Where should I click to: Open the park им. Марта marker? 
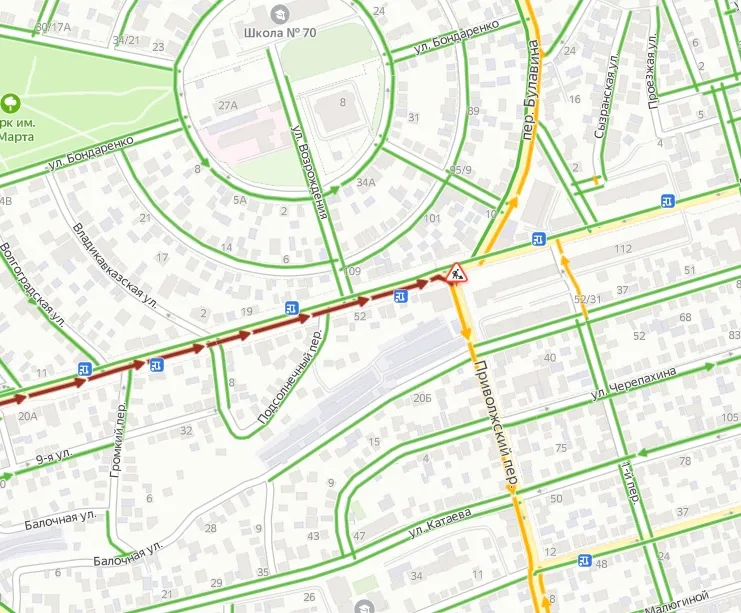coord(11,102)
